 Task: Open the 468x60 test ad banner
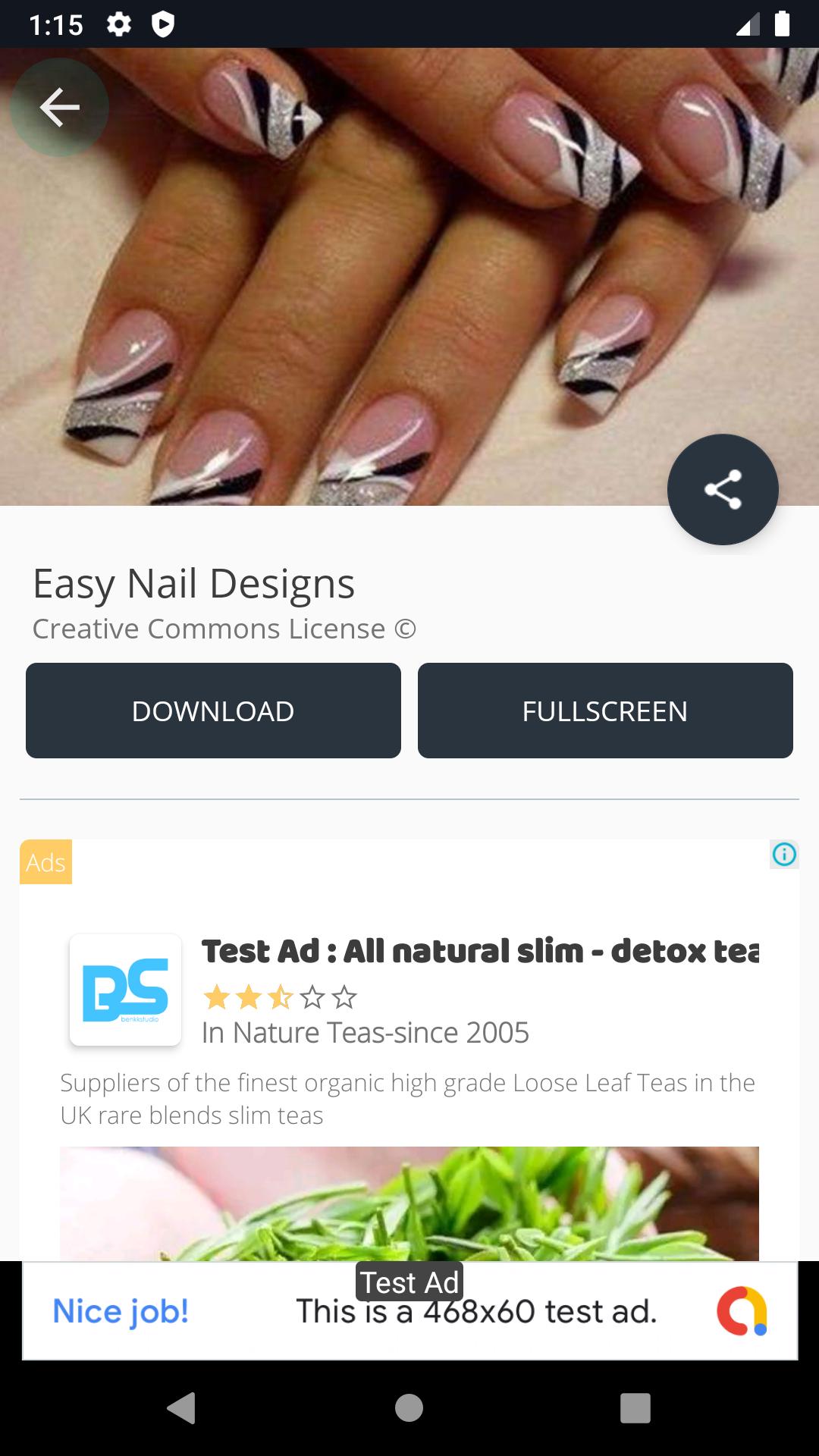[409, 1312]
